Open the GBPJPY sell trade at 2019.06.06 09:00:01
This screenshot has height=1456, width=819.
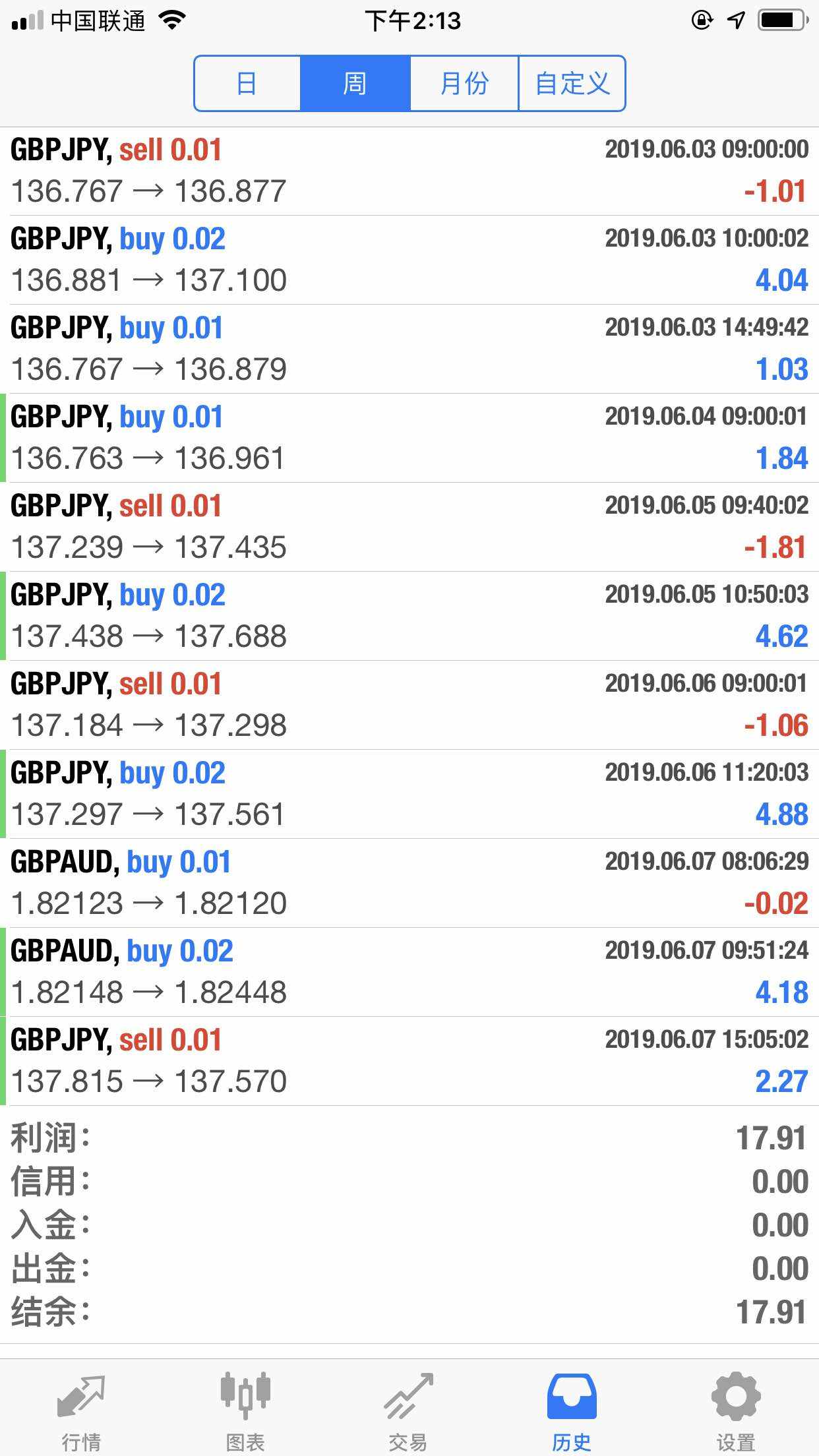409,705
